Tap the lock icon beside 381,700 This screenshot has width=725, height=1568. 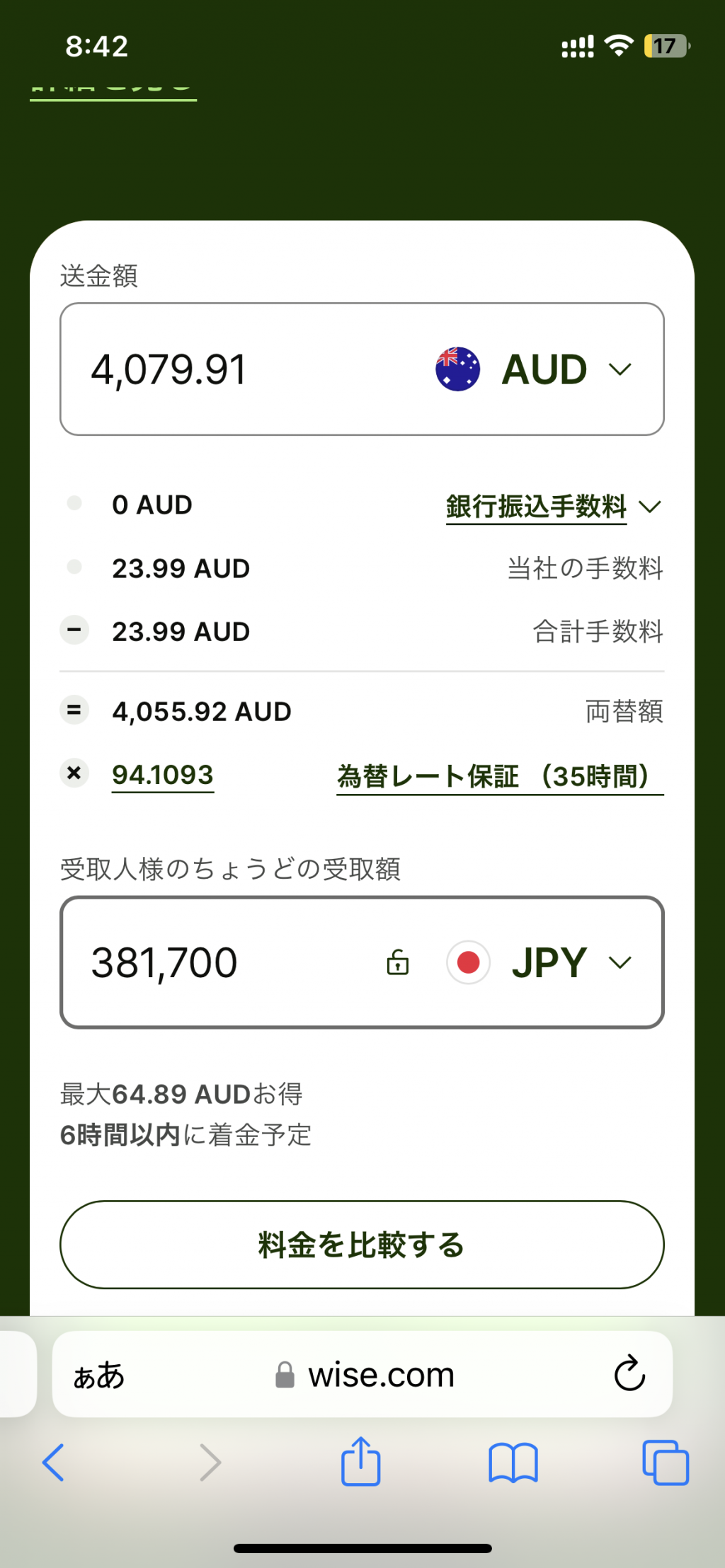(x=398, y=962)
